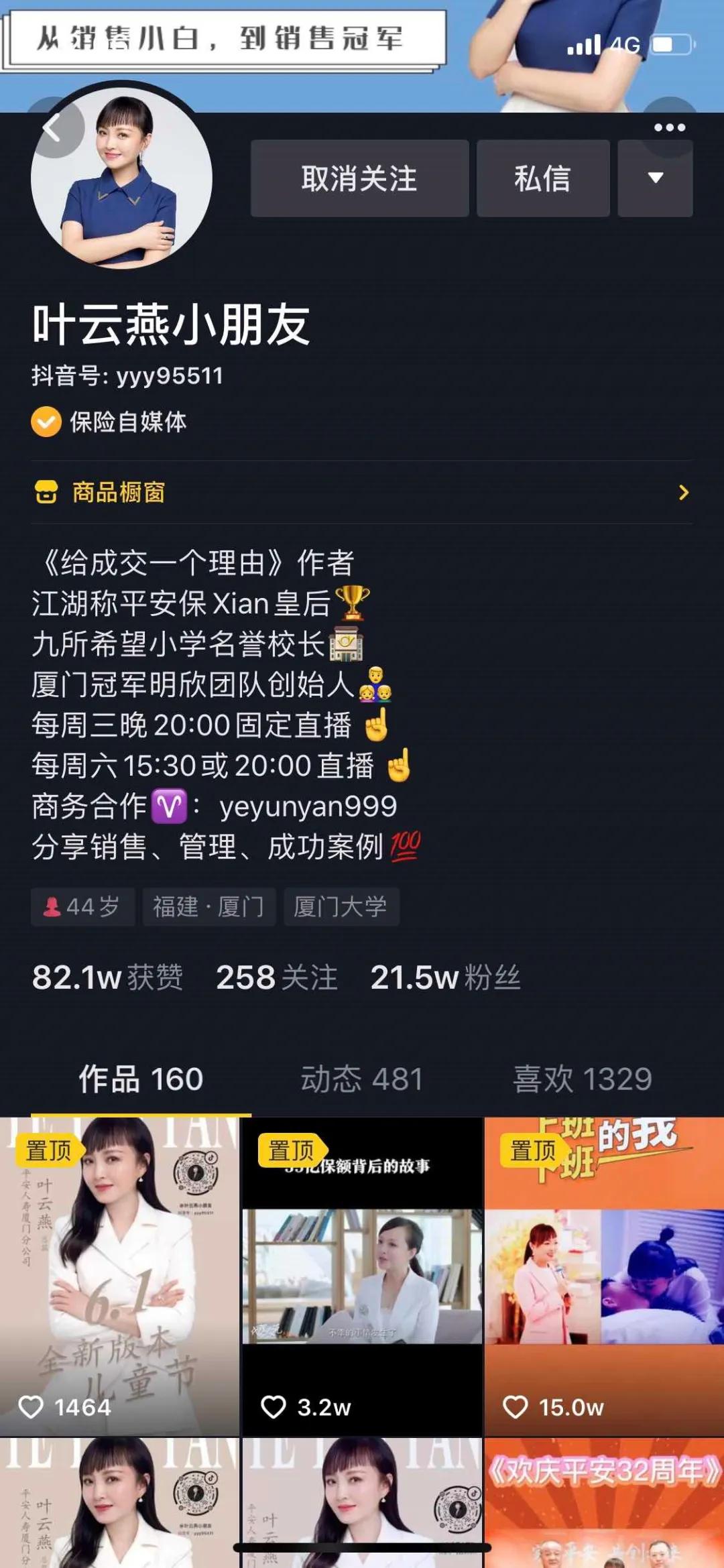The width and height of the screenshot is (724, 1568).
Task: Open the 厦门大学 tag
Action: pos(341,906)
